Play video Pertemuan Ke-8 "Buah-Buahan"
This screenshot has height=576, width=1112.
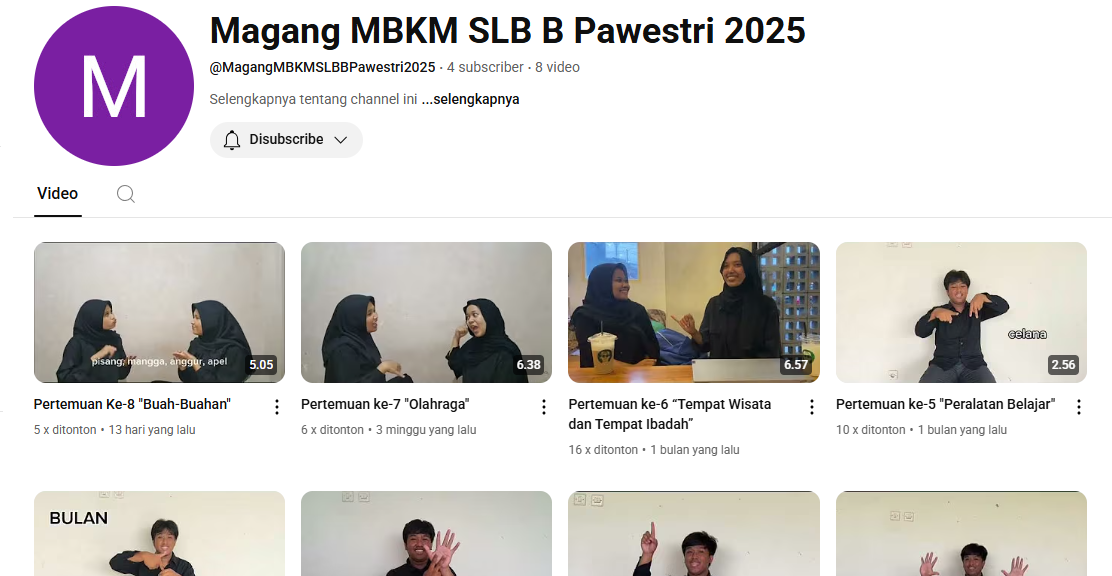pyautogui.click(x=159, y=312)
